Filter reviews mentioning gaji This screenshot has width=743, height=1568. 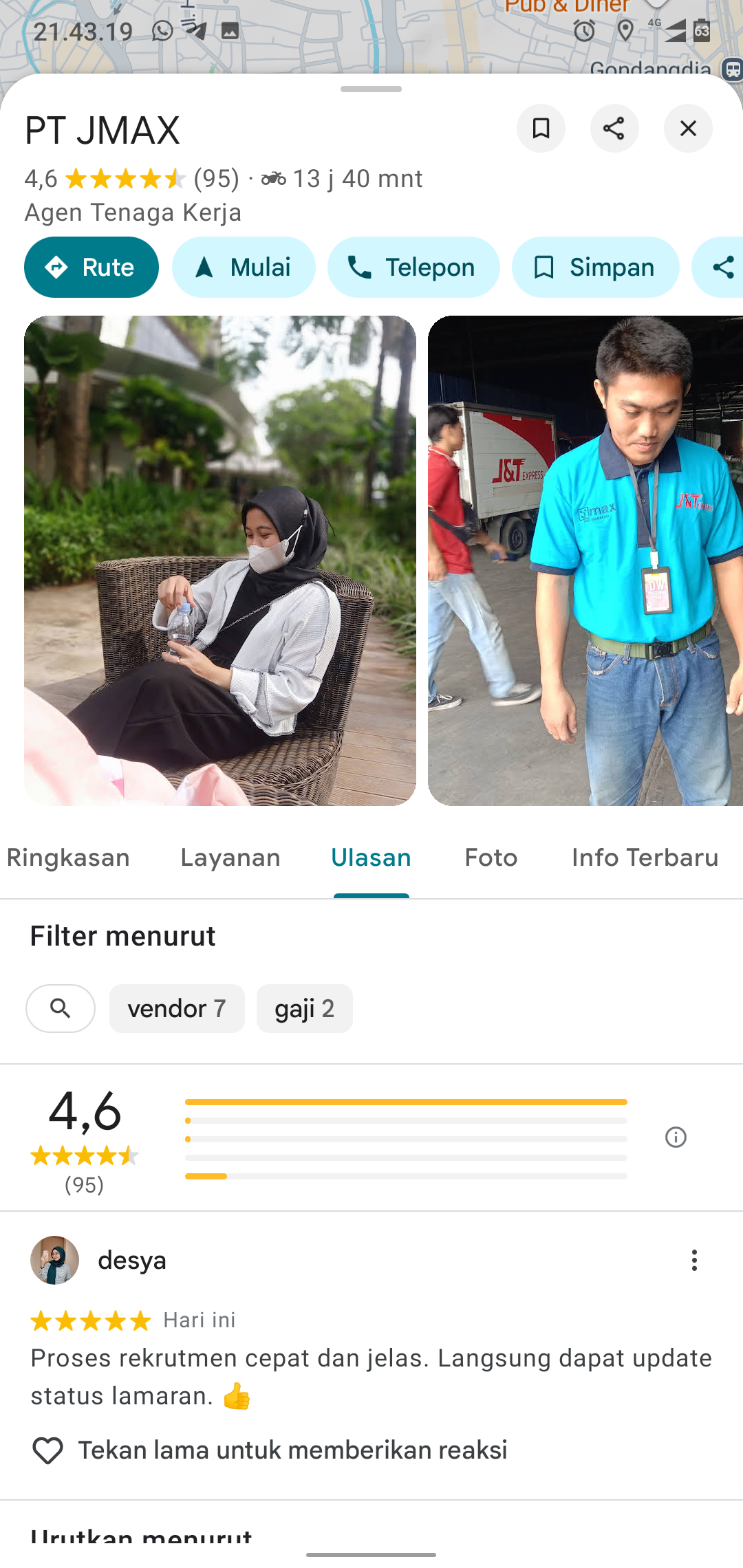[304, 1008]
